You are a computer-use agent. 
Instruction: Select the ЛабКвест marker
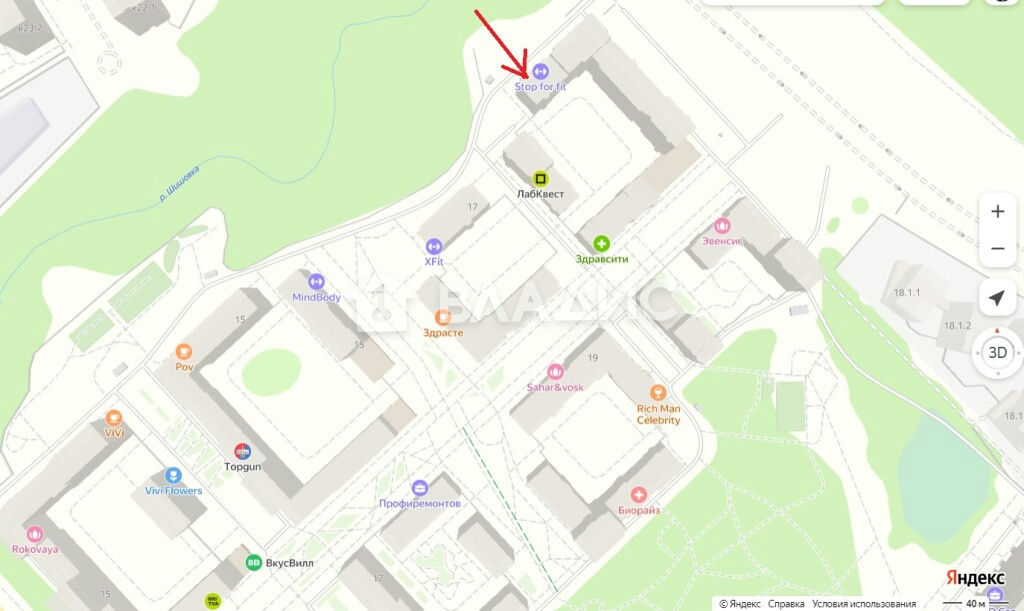540,178
